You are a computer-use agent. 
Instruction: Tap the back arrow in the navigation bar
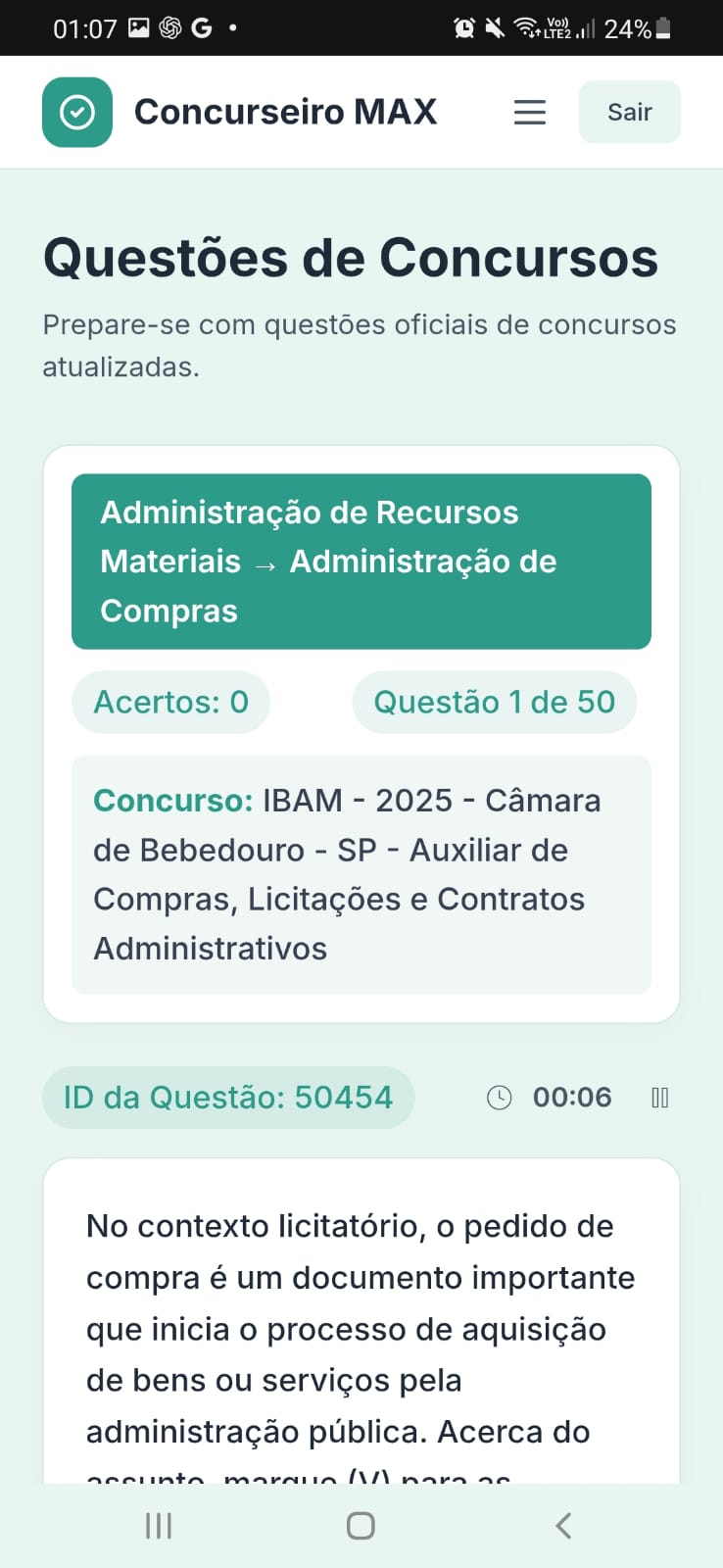pyautogui.click(x=563, y=1525)
